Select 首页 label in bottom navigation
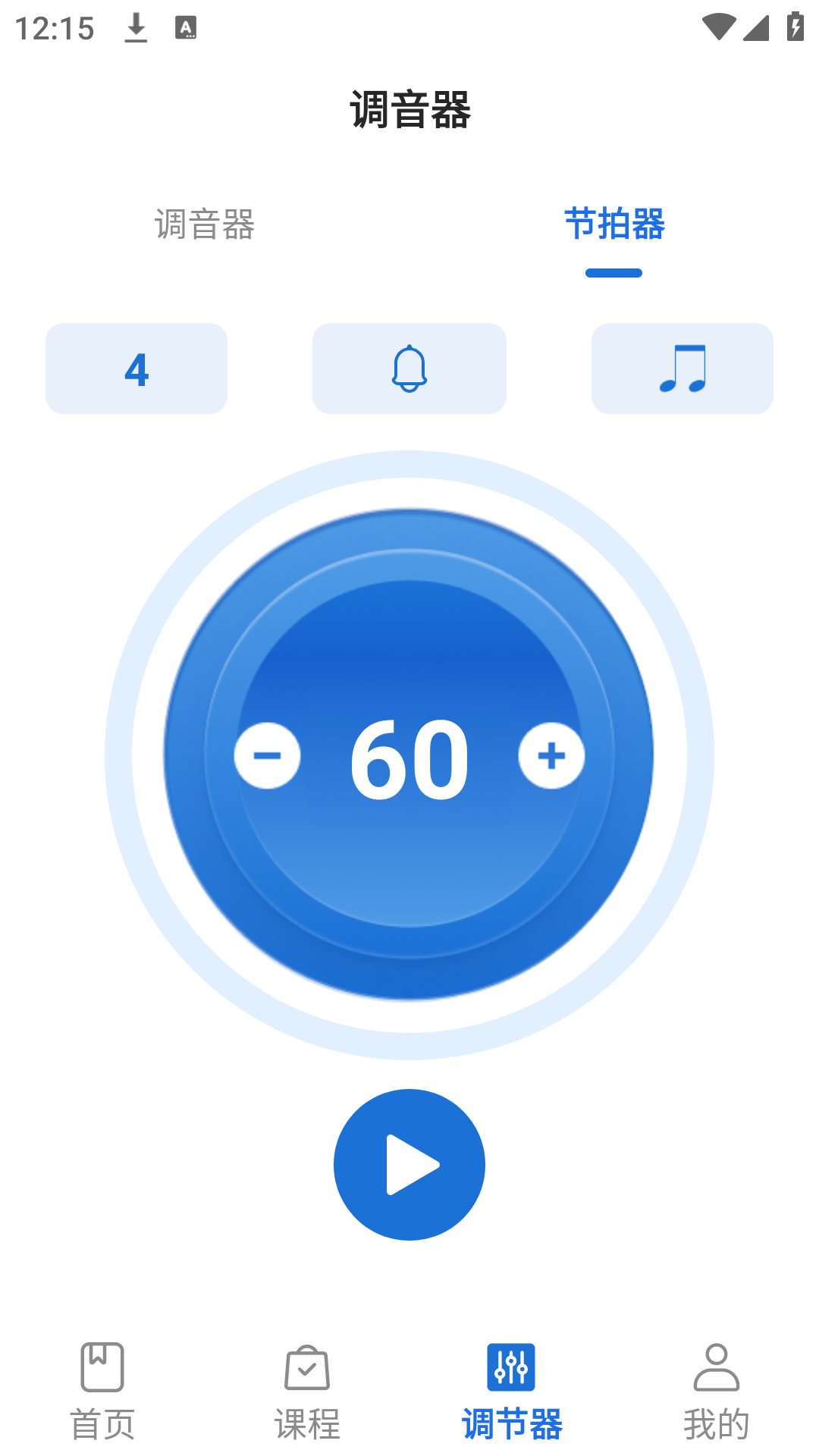819x1456 pixels. [103, 1423]
